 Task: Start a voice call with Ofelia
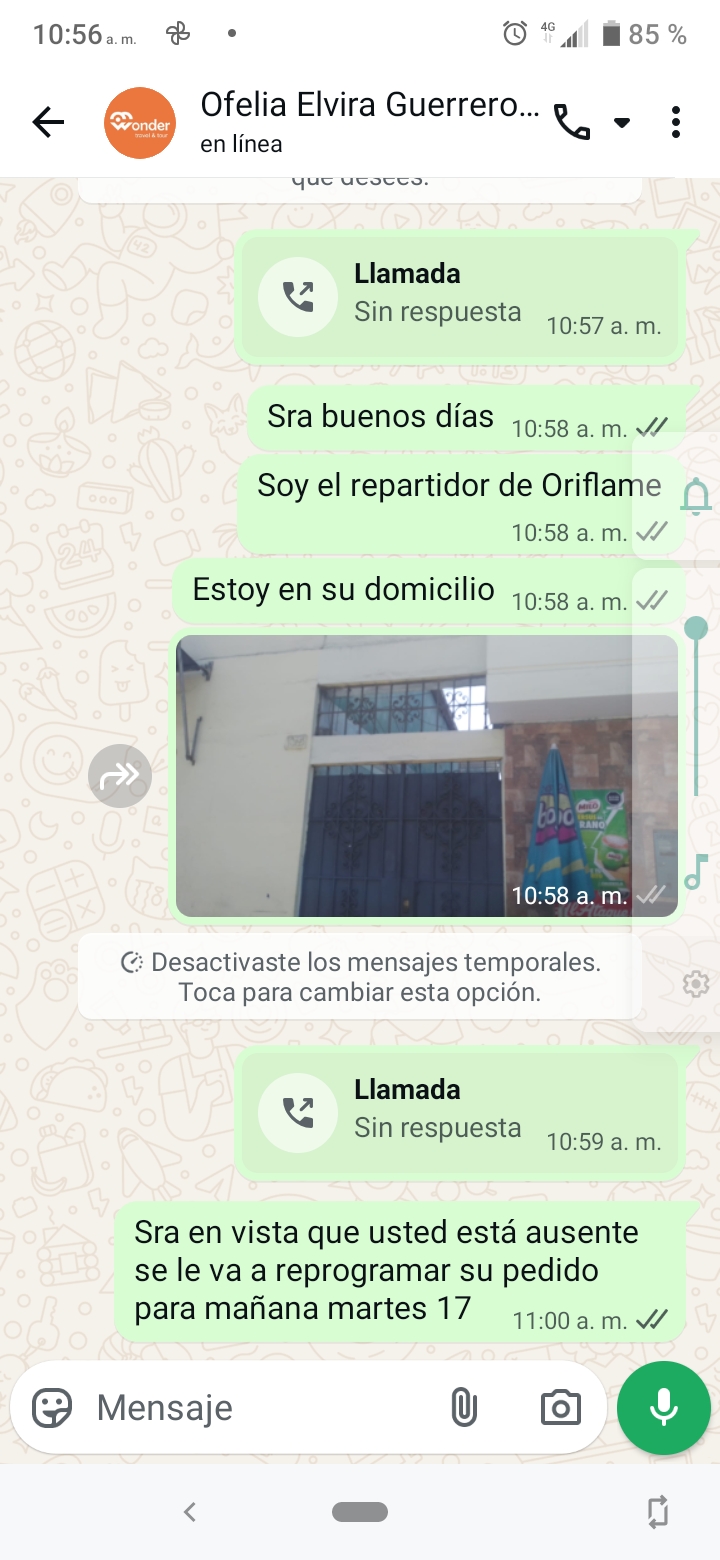(572, 123)
